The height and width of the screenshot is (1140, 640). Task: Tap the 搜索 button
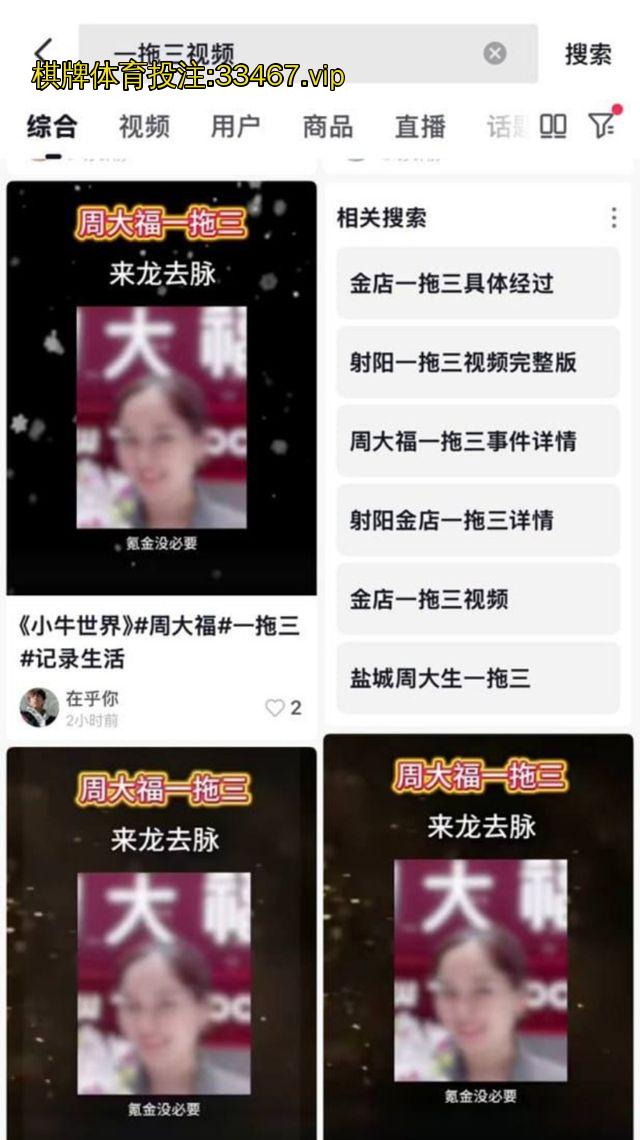click(588, 54)
